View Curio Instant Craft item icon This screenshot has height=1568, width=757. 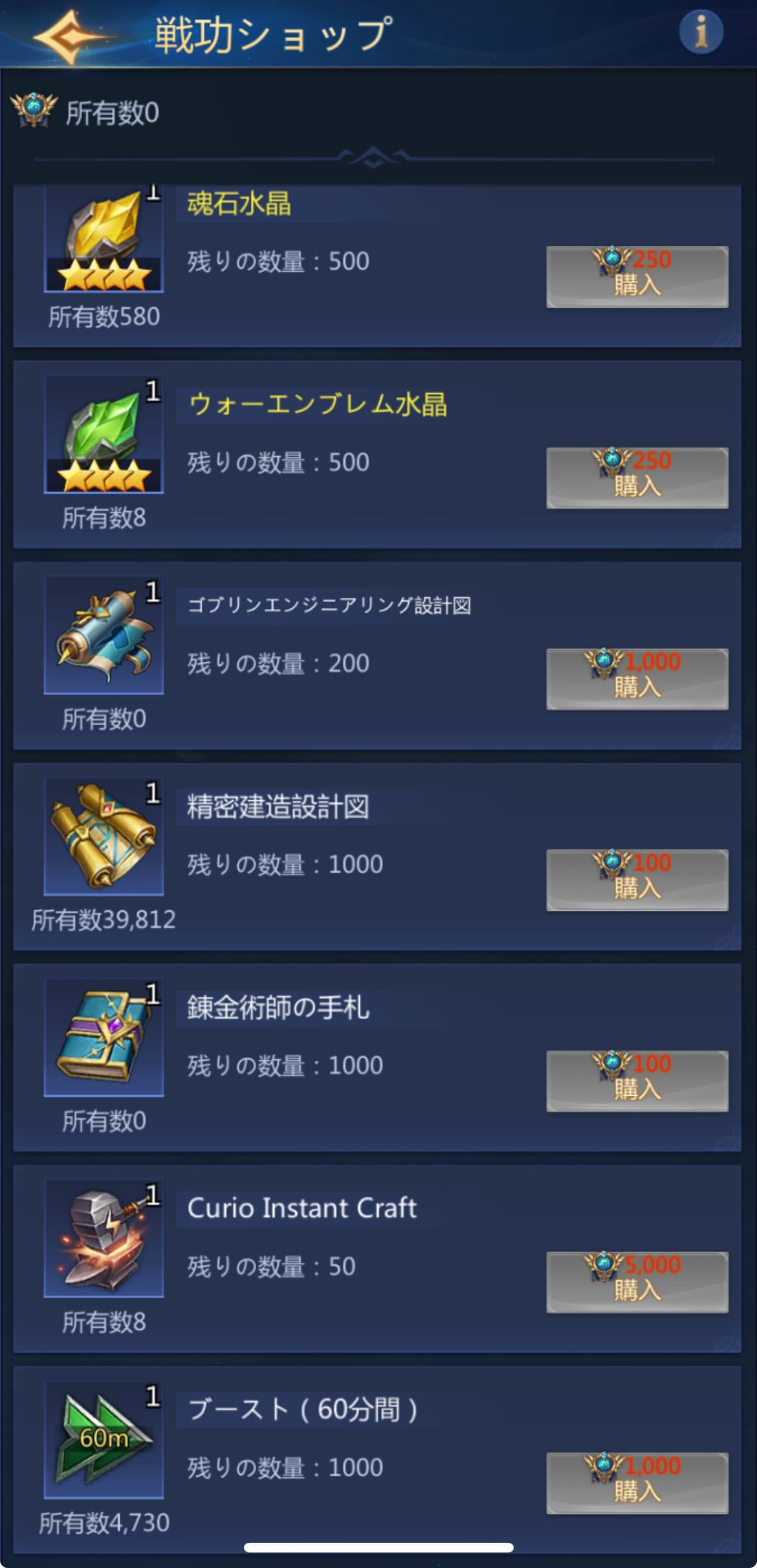104,1238
